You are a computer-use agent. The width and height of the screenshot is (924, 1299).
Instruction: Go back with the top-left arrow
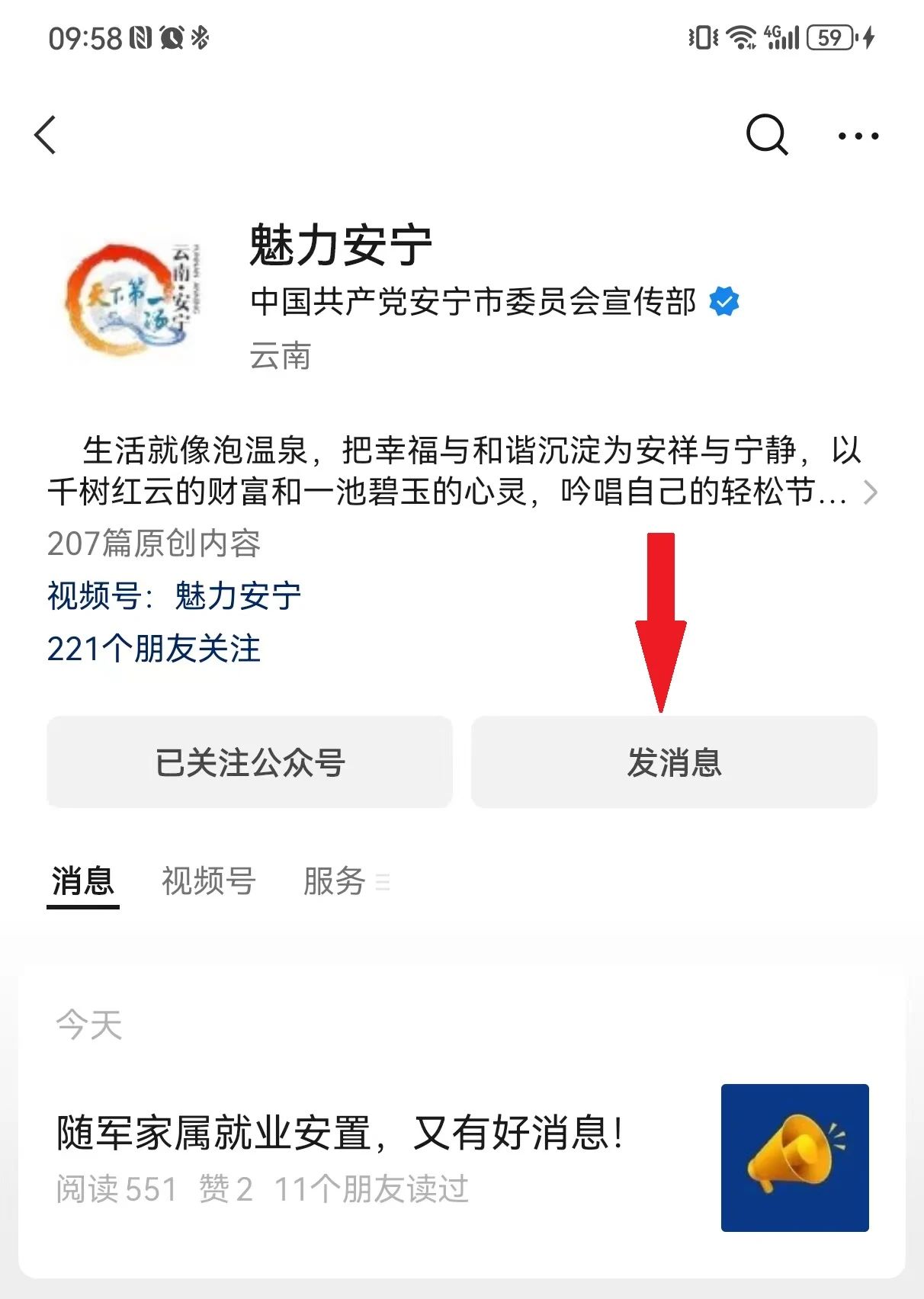(46, 136)
